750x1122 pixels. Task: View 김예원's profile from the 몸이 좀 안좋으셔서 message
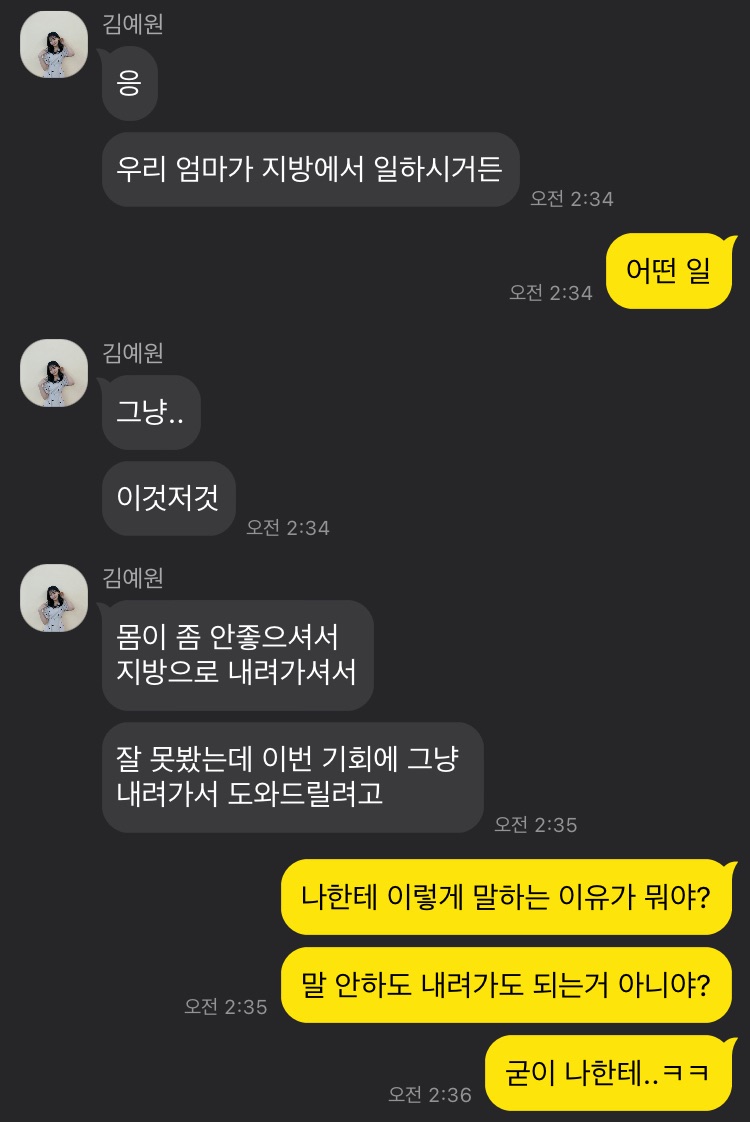tap(54, 598)
